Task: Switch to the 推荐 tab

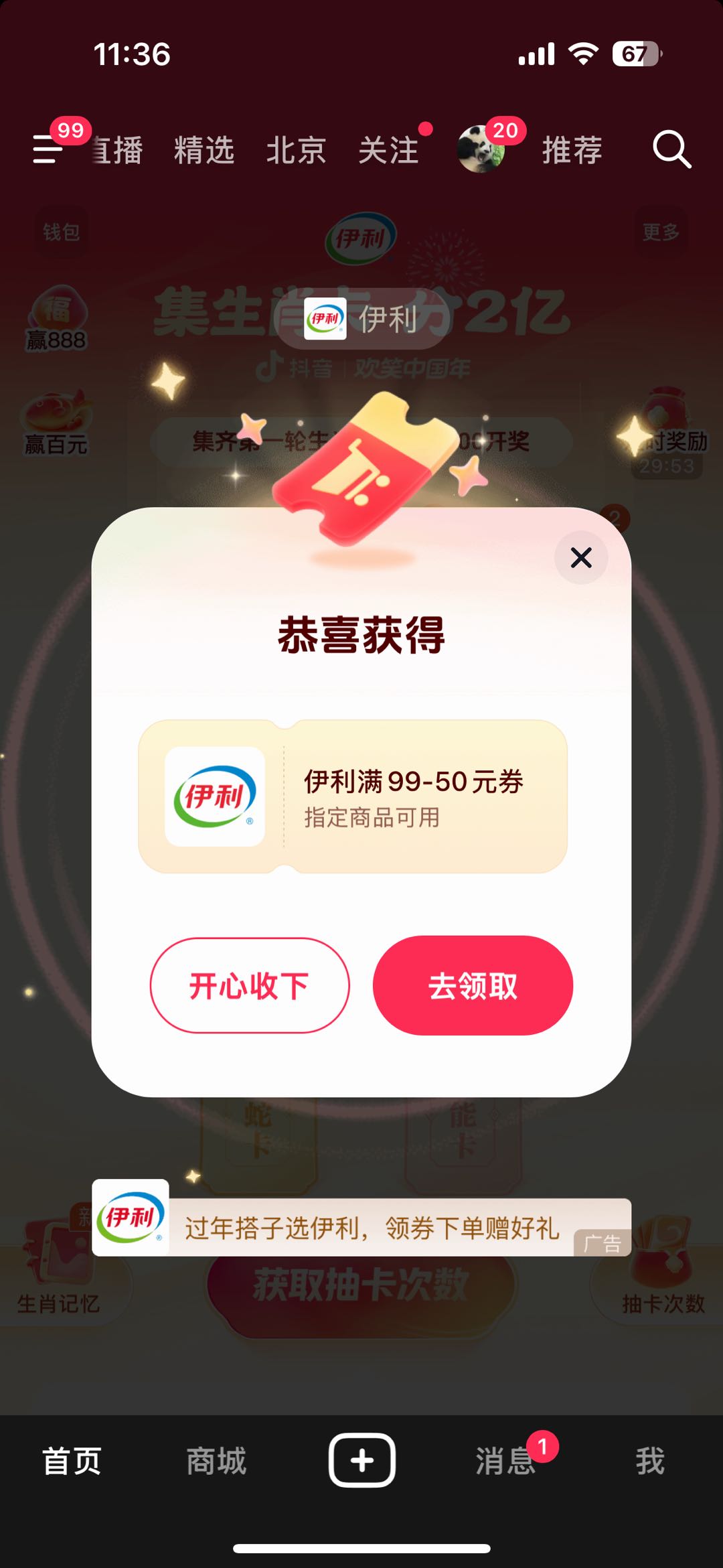Action: 572,150
